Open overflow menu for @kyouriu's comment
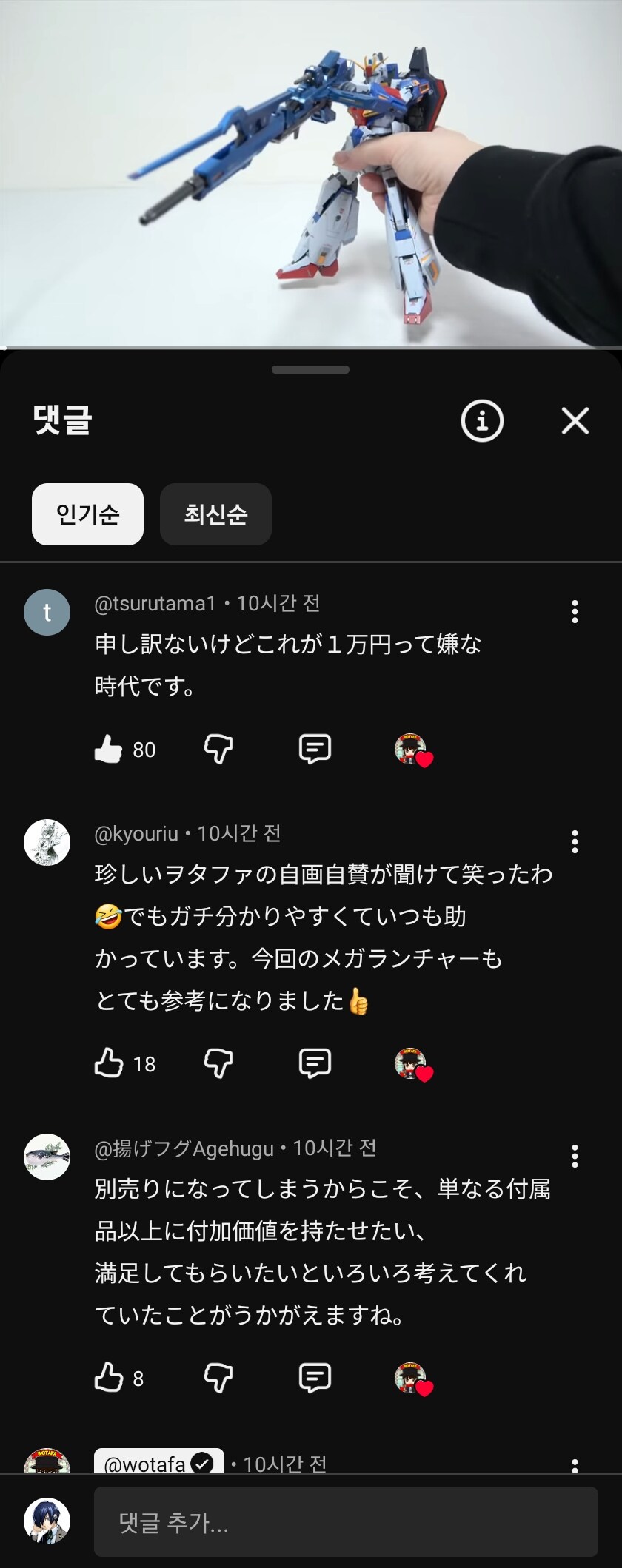 click(x=575, y=842)
